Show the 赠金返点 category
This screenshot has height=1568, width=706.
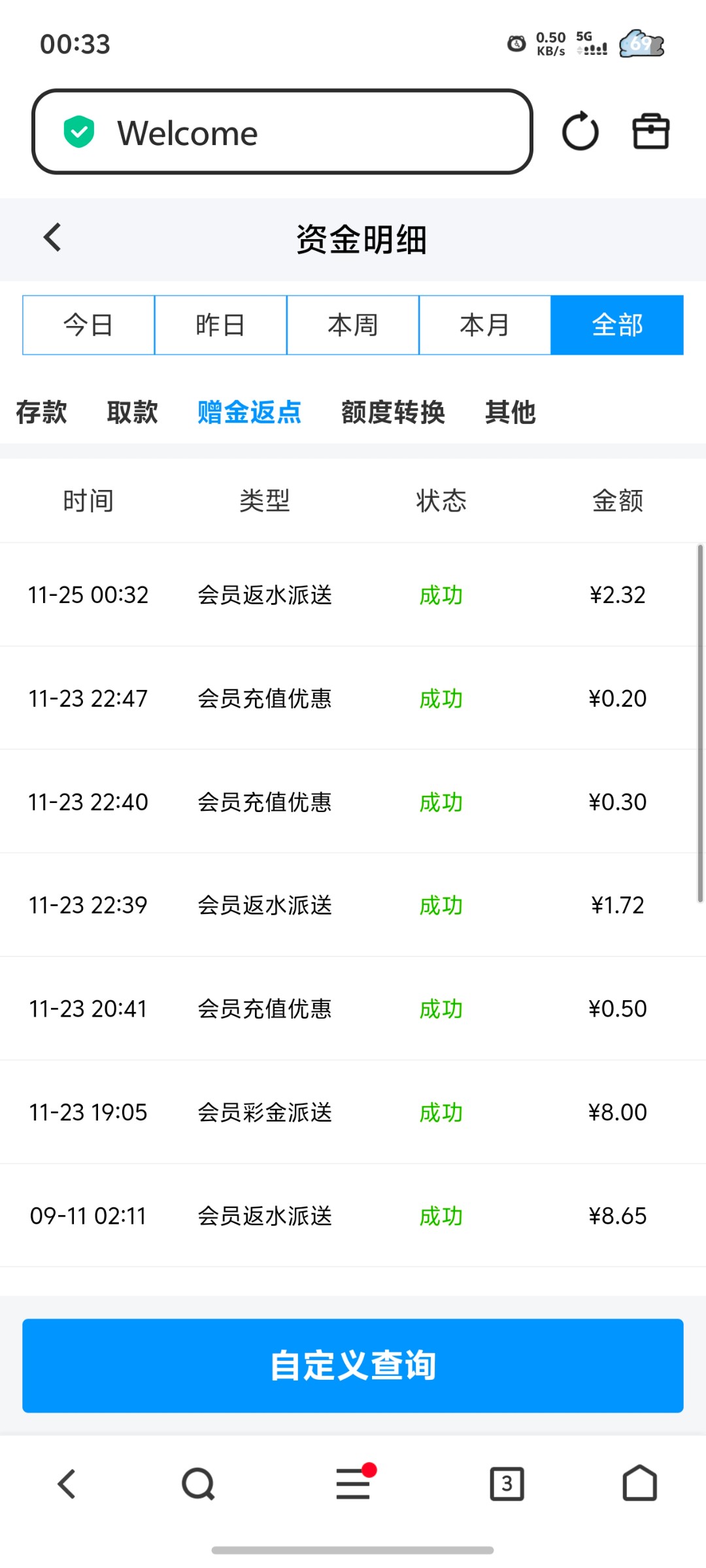pos(249,412)
